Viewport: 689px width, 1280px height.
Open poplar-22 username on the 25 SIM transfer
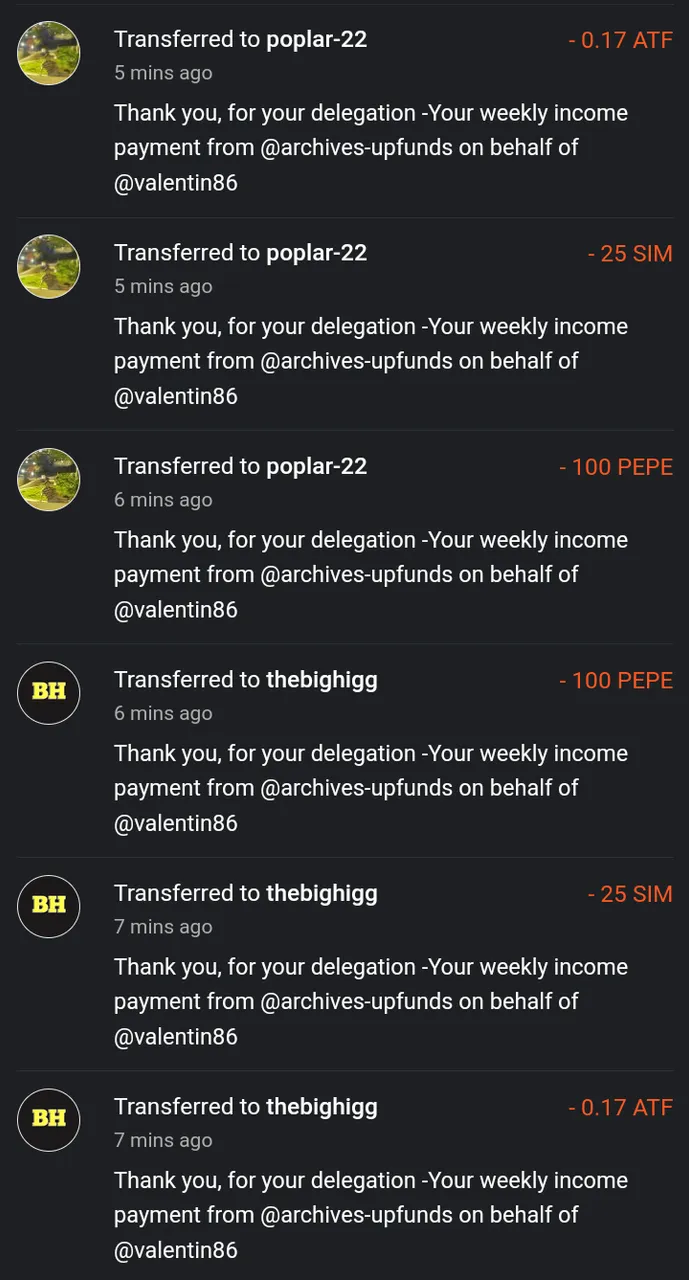[x=316, y=253]
